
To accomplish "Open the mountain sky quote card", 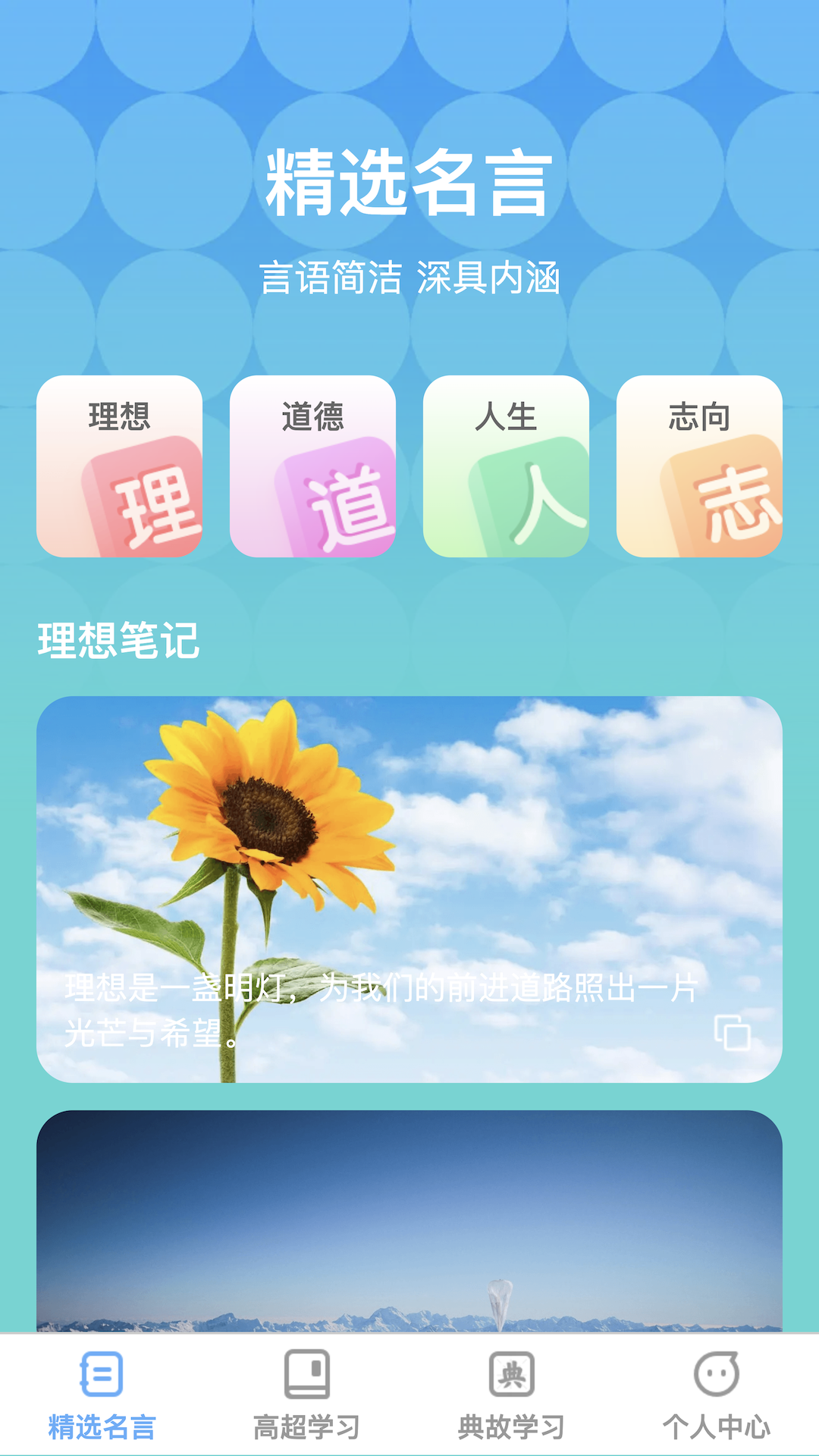I will [x=409, y=1221].
